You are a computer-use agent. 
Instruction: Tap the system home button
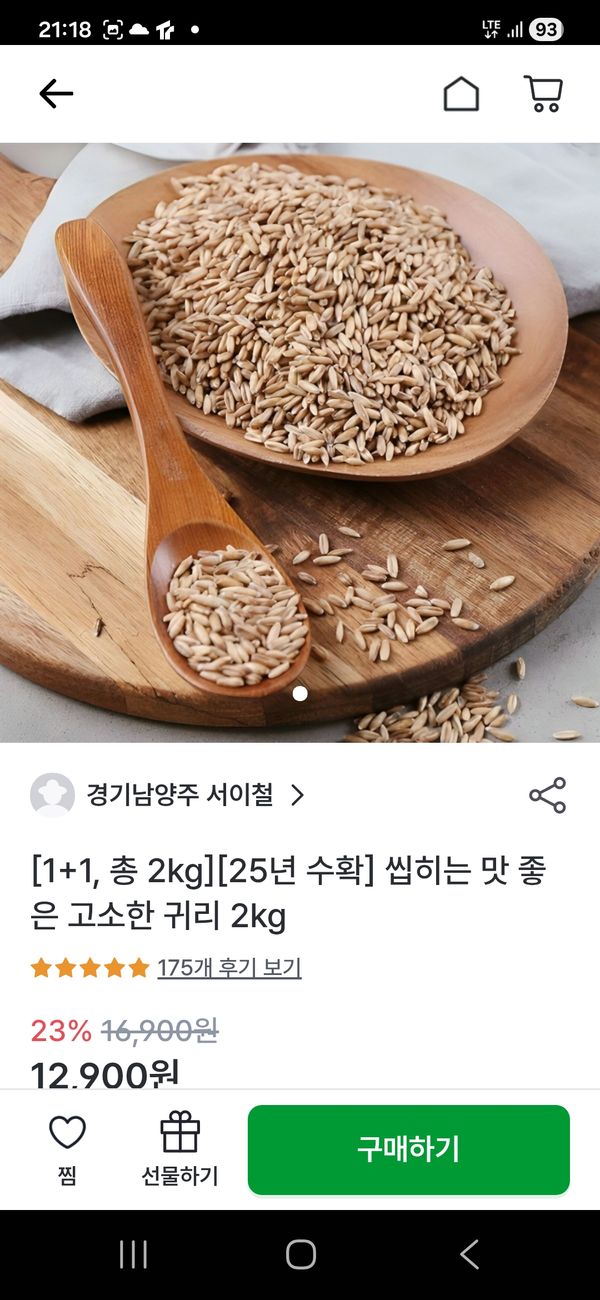(300, 1254)
